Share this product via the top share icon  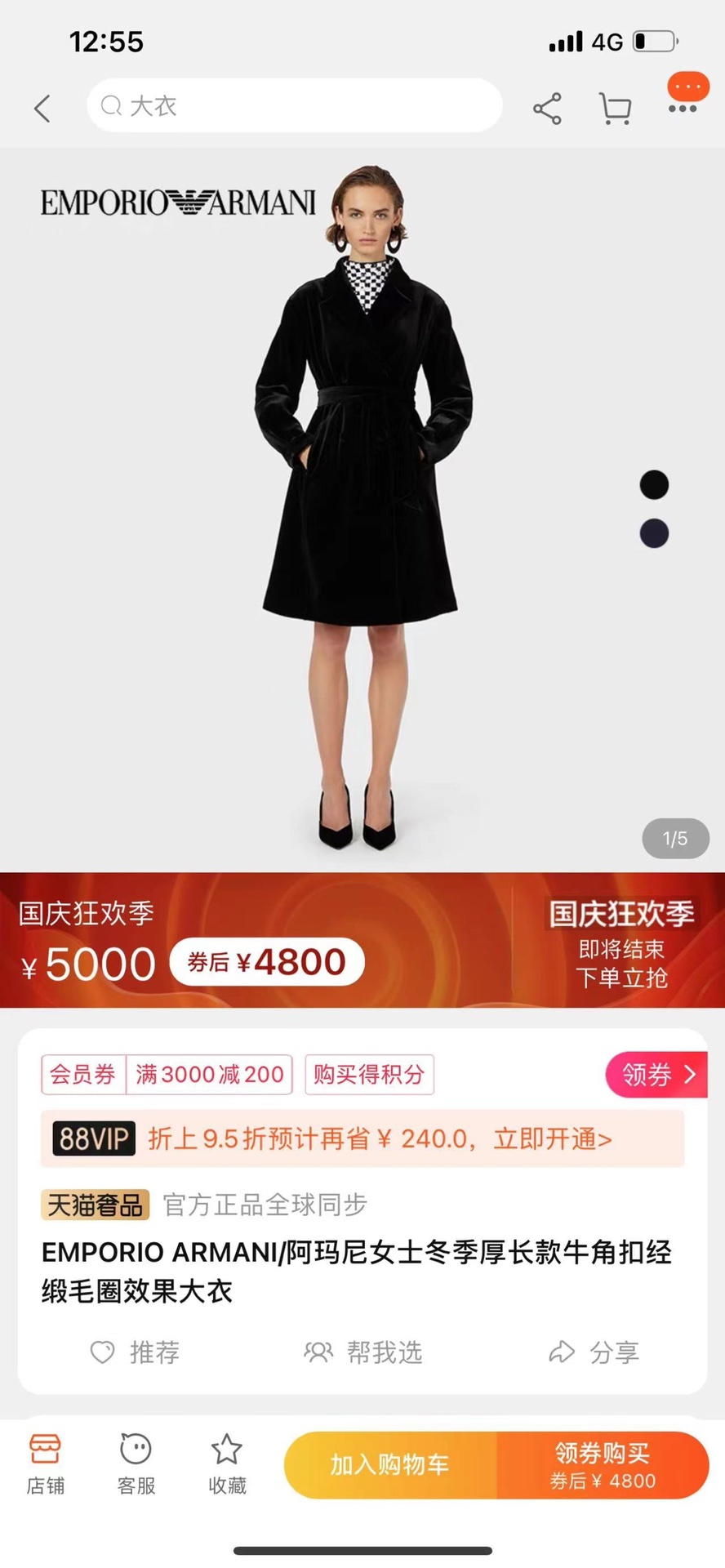(547, 109)
